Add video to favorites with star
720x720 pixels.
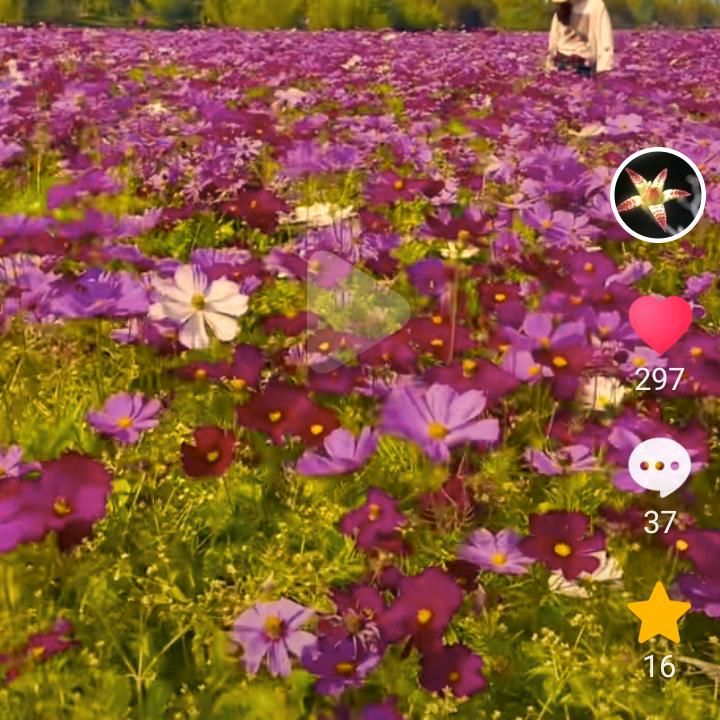coord(659,613)
